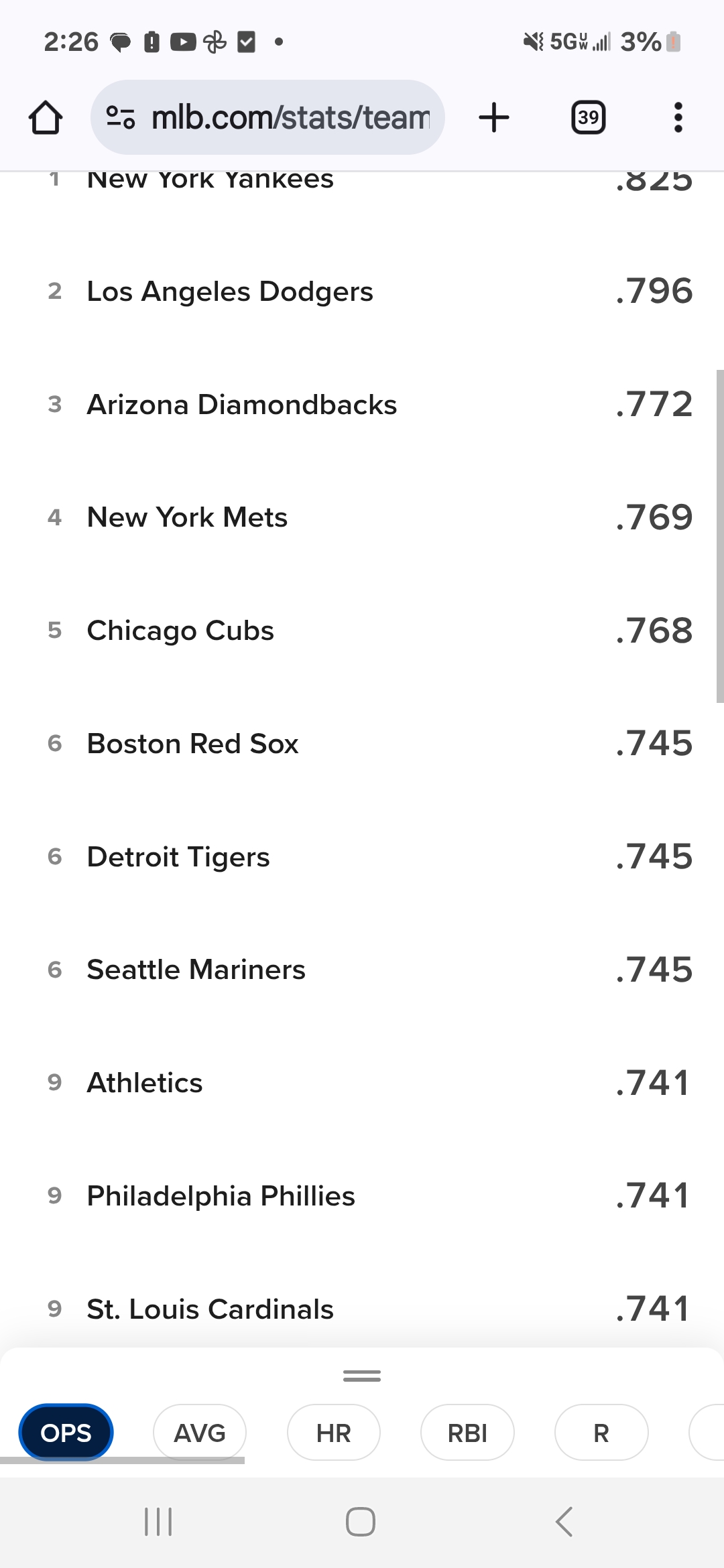Switch to the R stat chip
The width and height of the screenshot is (724, 1568).
601,1433
